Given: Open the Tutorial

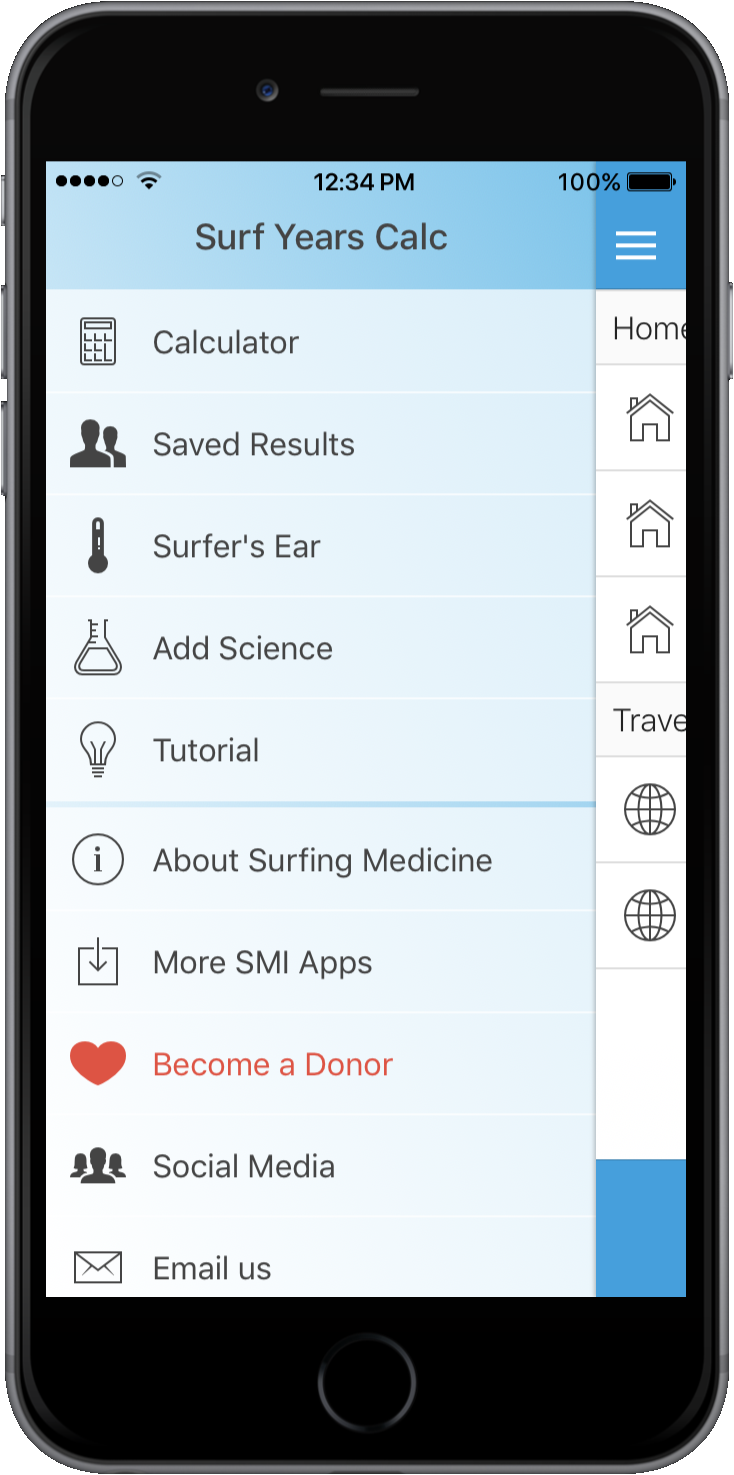Looking at the screenshot, I should (x=320, y=750).
